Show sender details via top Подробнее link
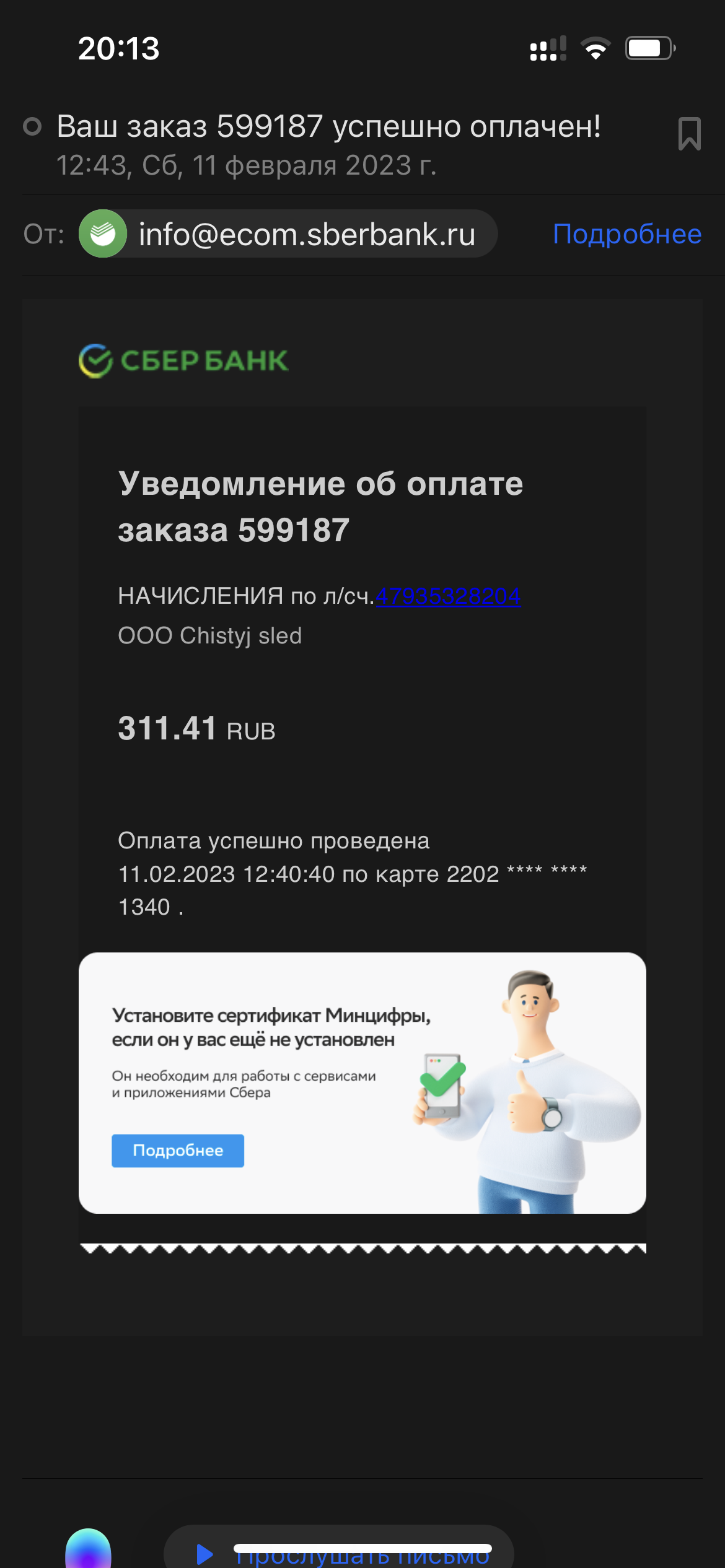 click(626, 234)
